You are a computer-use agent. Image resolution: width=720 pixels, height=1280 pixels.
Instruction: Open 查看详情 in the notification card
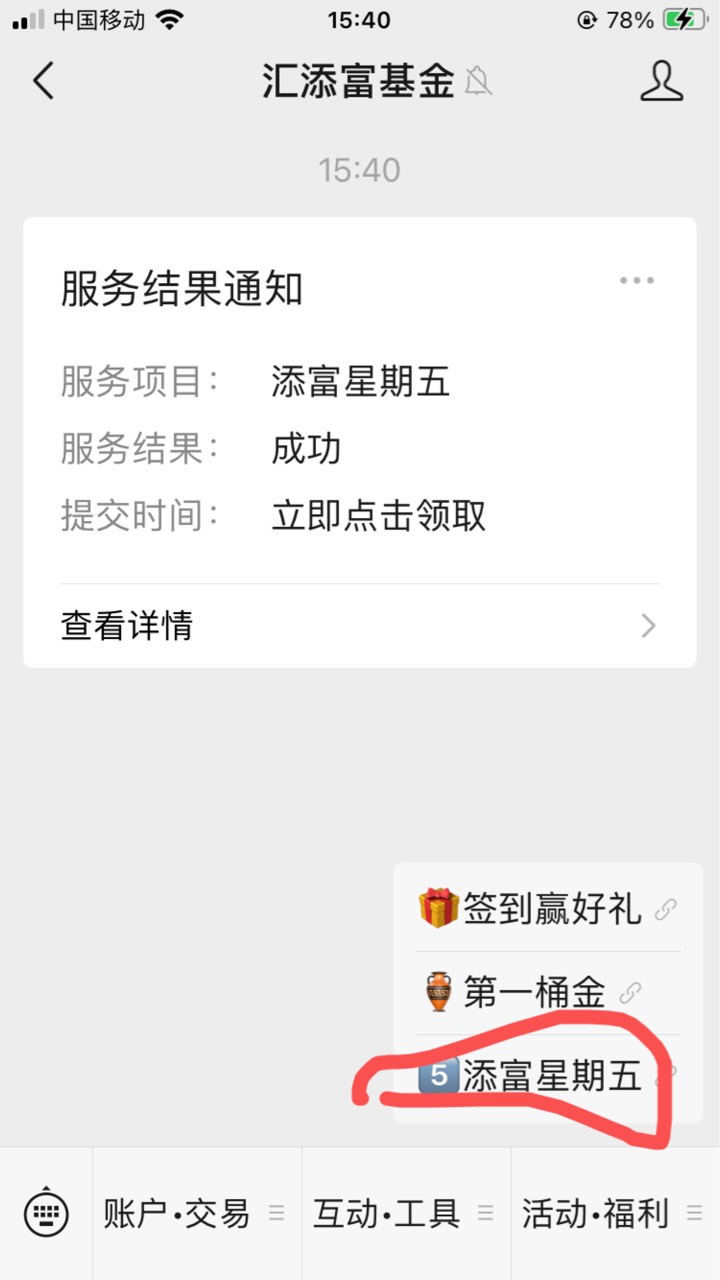pyautogui.click(x=360, y=626)
